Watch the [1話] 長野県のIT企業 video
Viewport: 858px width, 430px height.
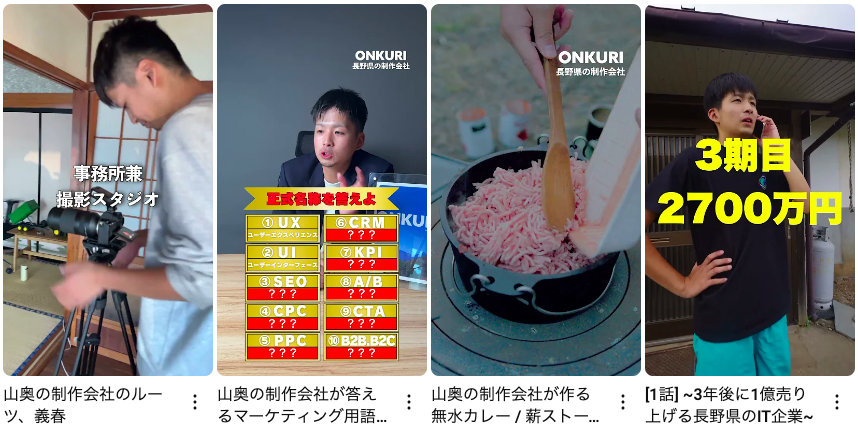point(750,190)
